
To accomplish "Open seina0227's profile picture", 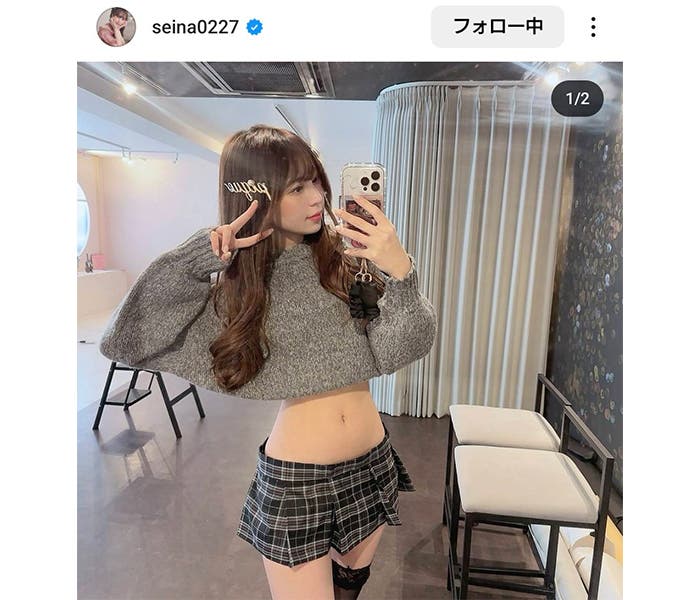I will coord(116,27).
